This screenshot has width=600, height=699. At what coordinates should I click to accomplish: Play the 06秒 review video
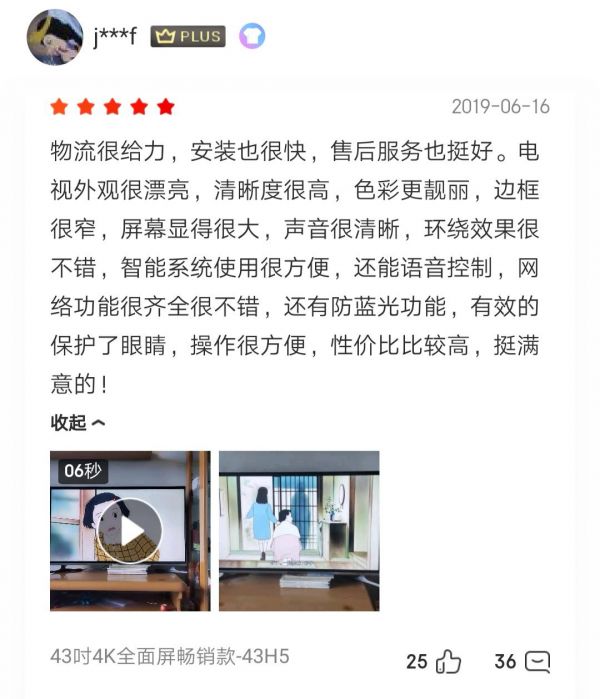(x=130, y=530)
